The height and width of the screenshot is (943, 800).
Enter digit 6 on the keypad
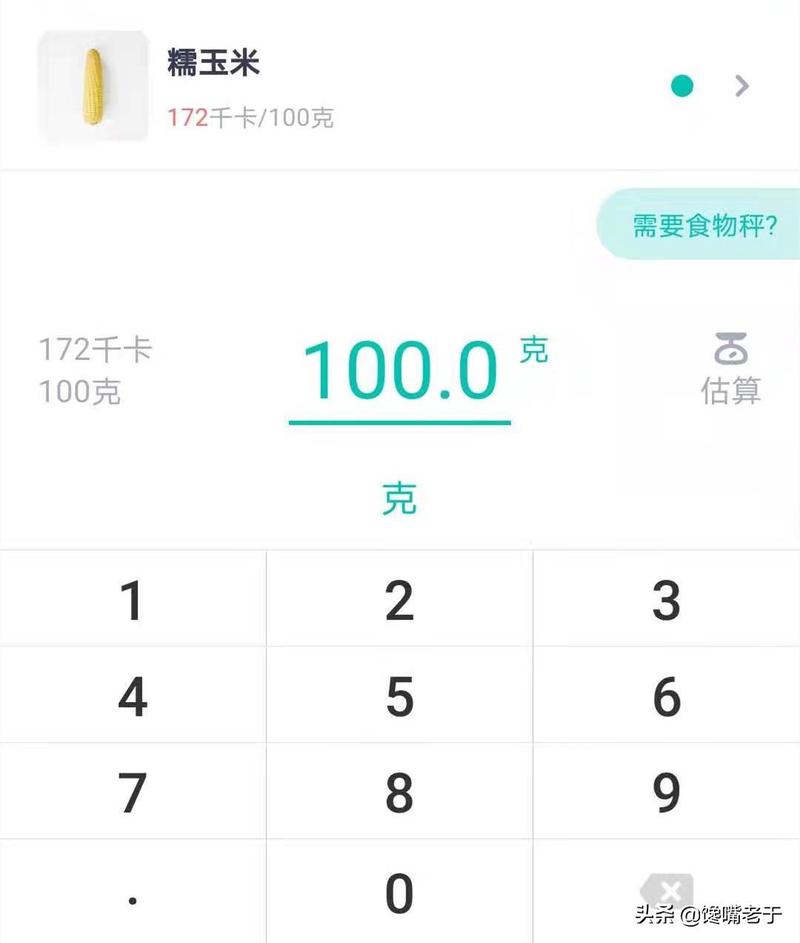coord(666,696)
